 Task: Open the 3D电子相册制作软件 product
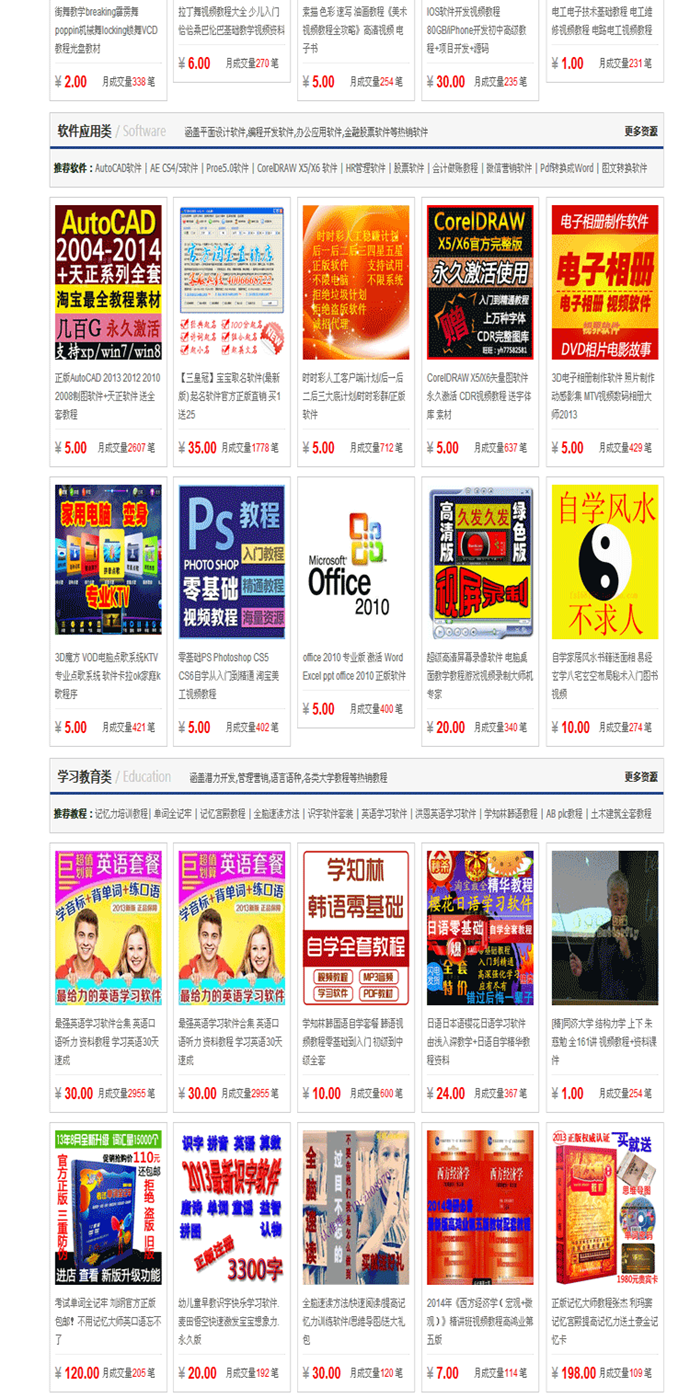point(604,282)
